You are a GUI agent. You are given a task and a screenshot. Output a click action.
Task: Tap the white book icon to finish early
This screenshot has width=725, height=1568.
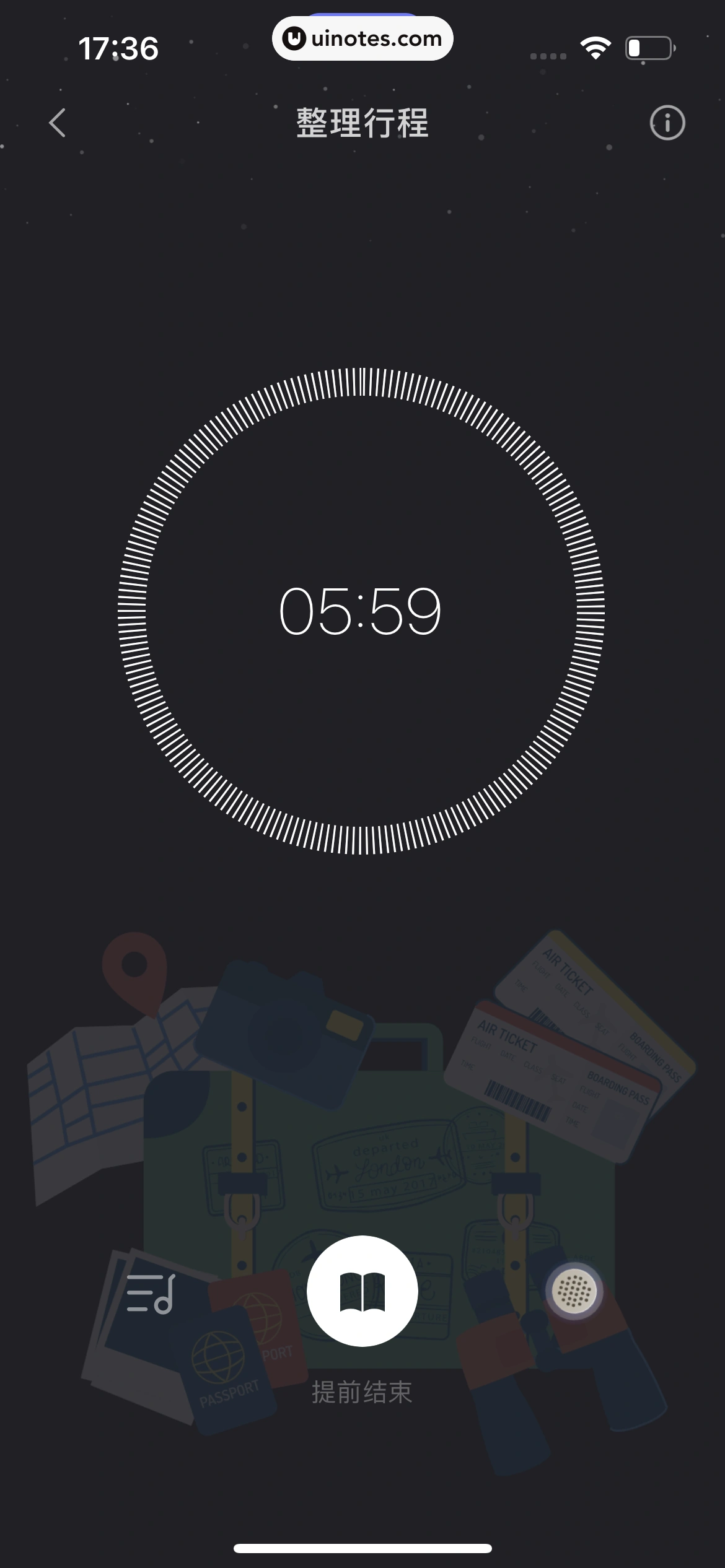362,1290
